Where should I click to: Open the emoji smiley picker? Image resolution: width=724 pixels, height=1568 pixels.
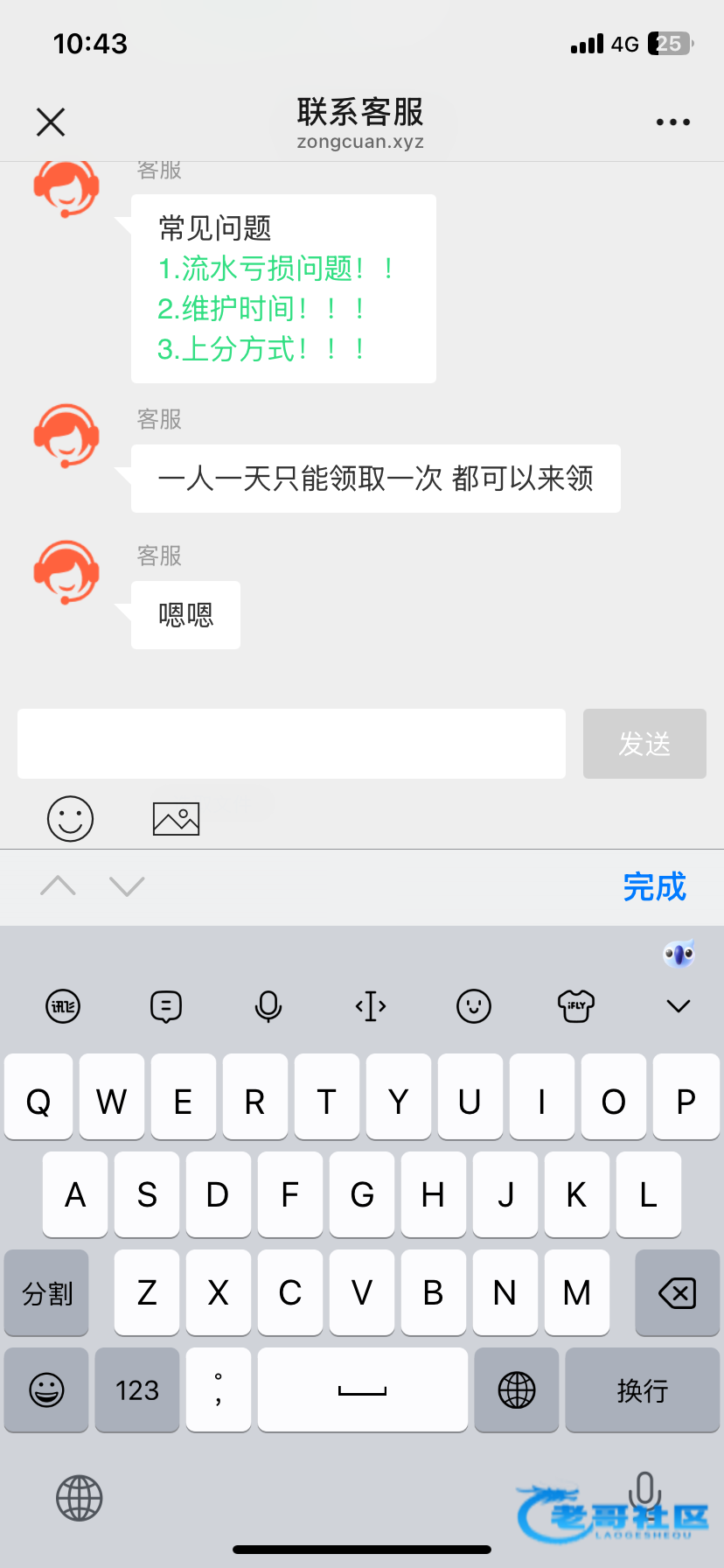coord(70,819)
